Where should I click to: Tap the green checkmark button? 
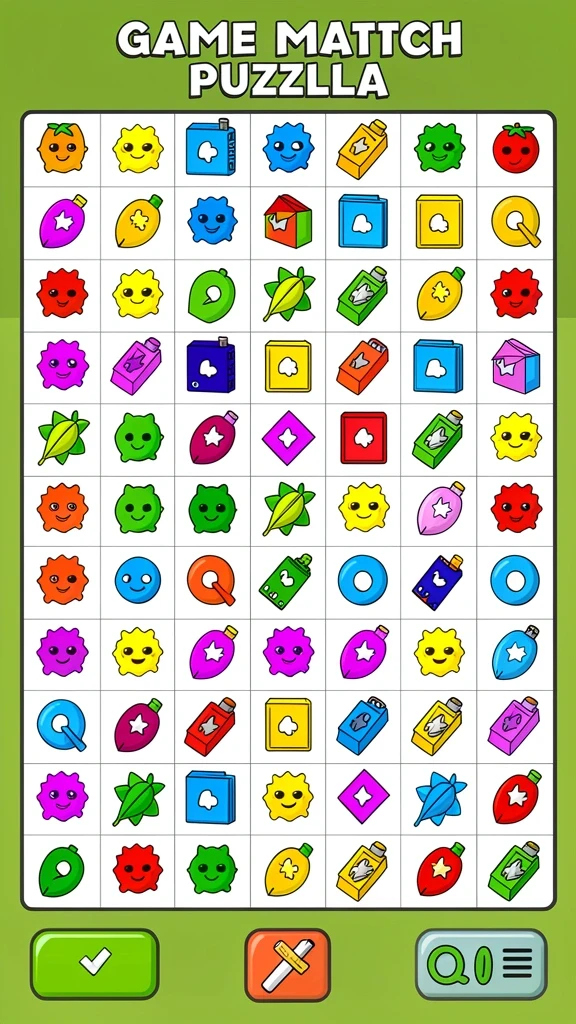[95, 964]
